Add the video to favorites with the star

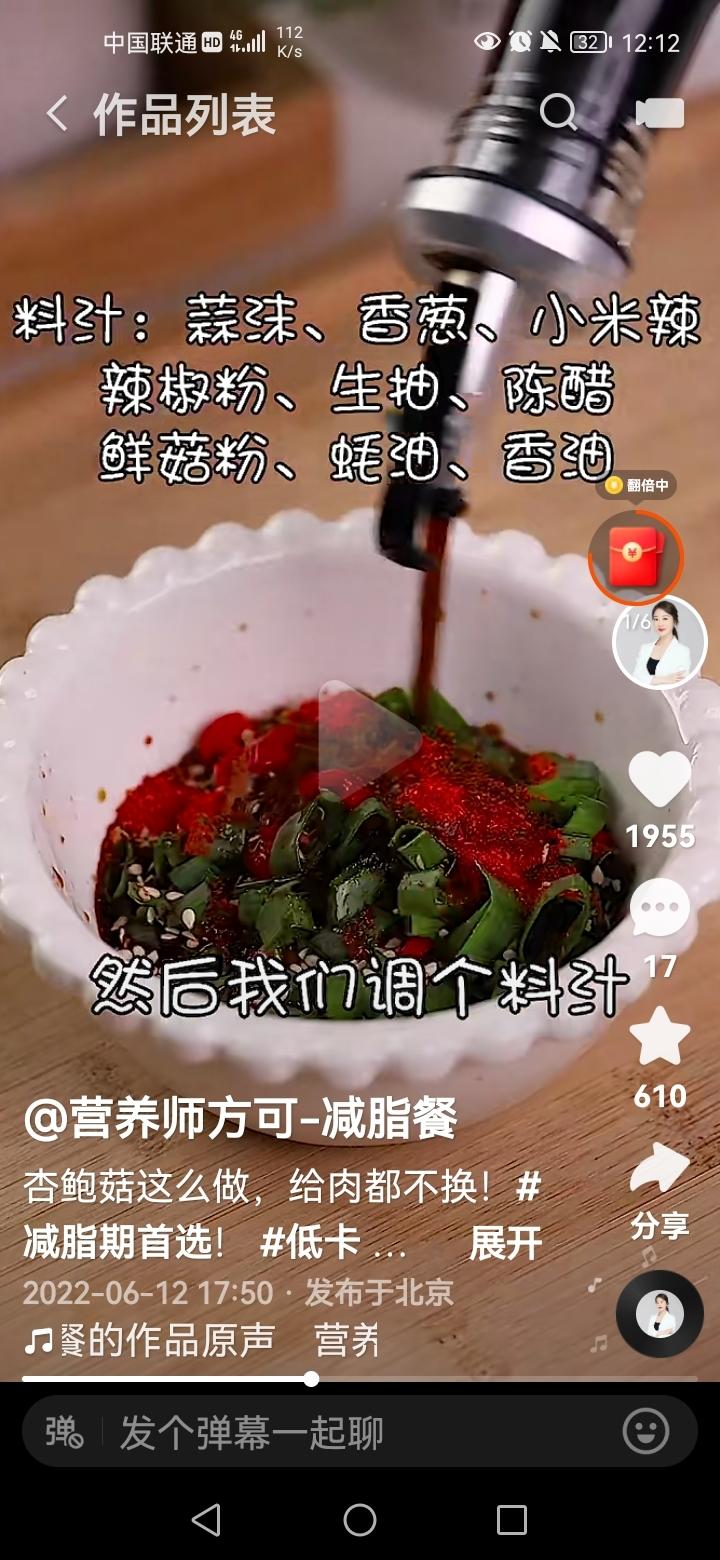pos(660,1038)
